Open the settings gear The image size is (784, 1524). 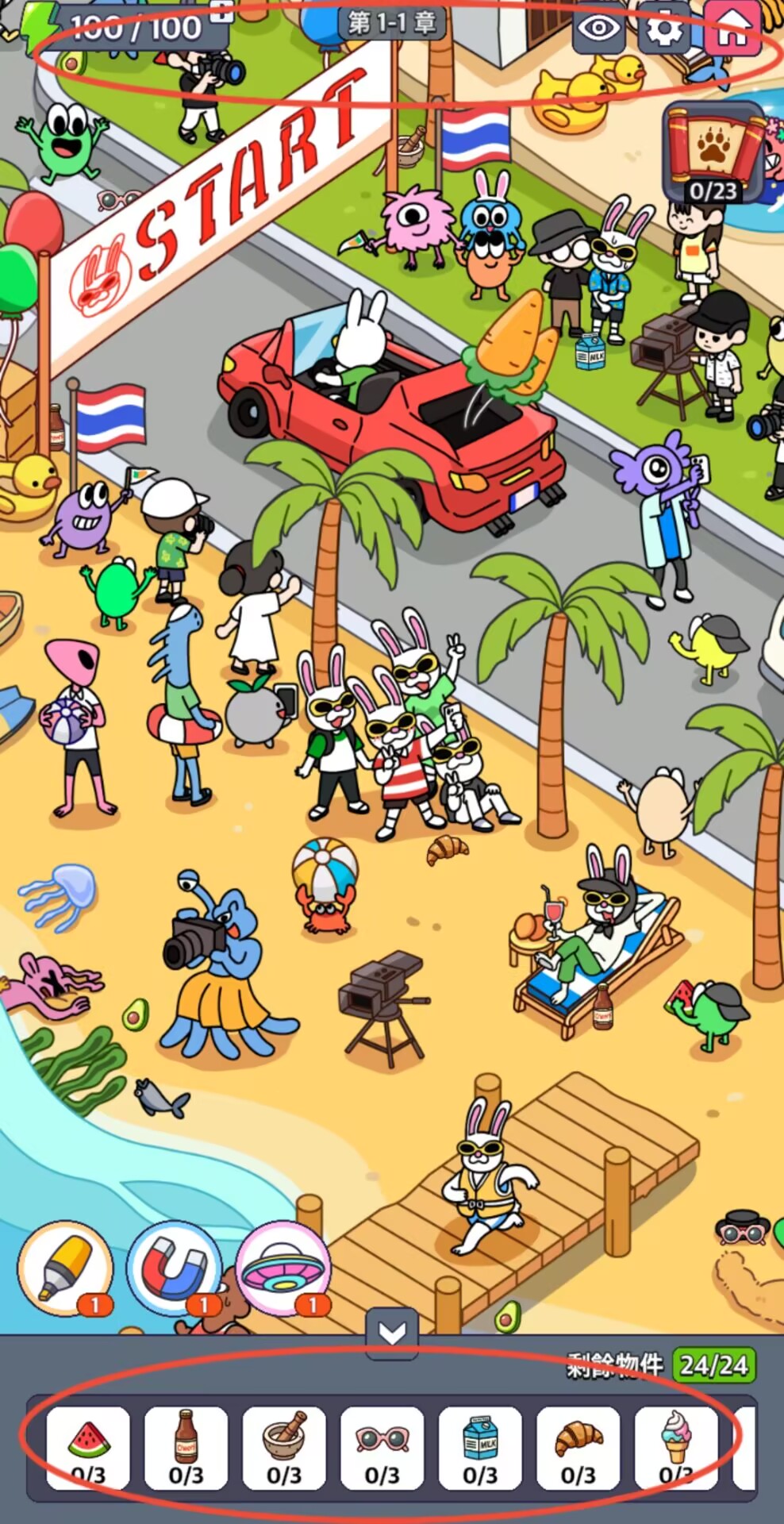[663, 29]
